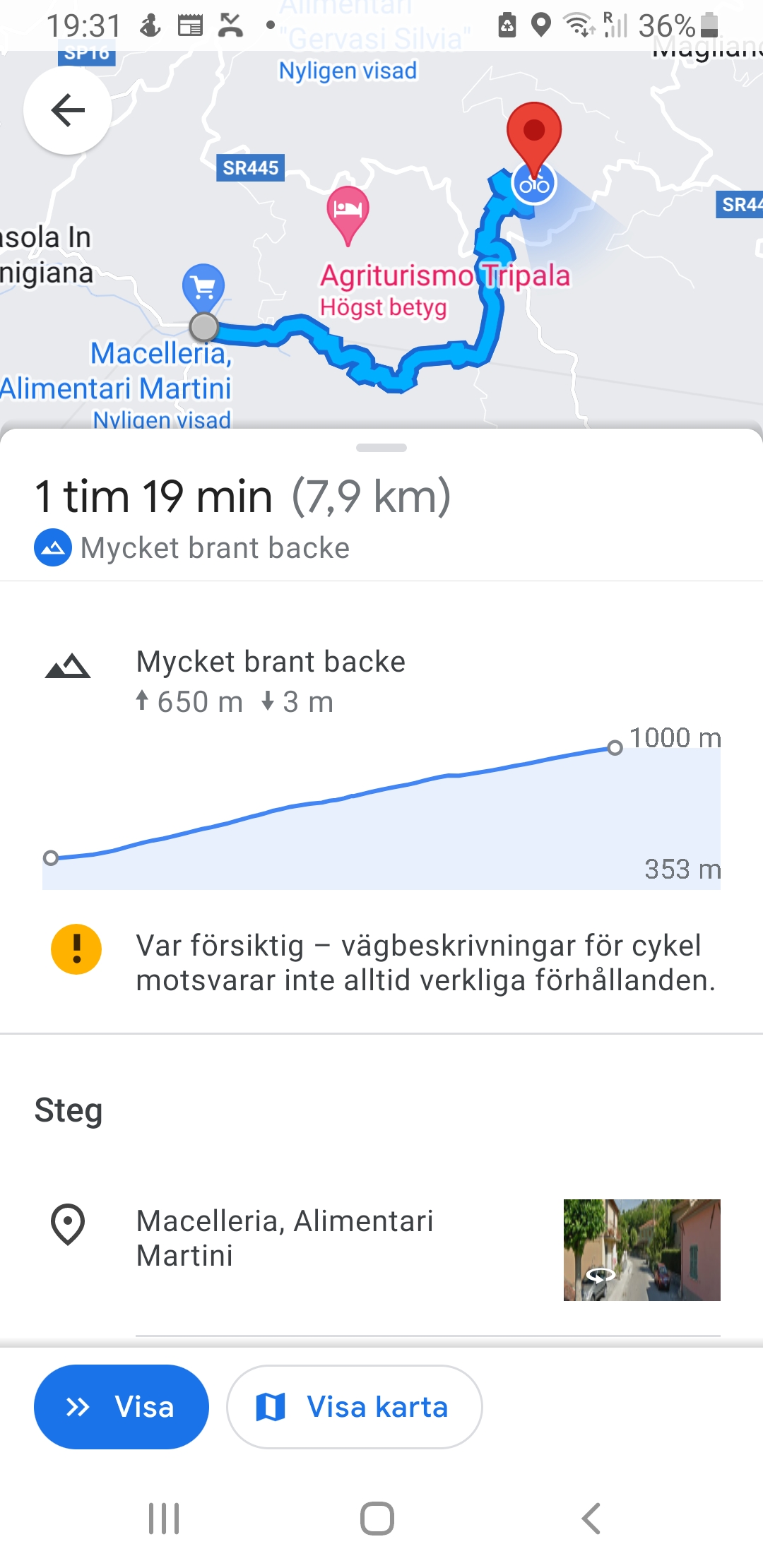Tap the bottom sheet drag handle
This screenshot has height=1568, width=763.
(x=381, y=448)
